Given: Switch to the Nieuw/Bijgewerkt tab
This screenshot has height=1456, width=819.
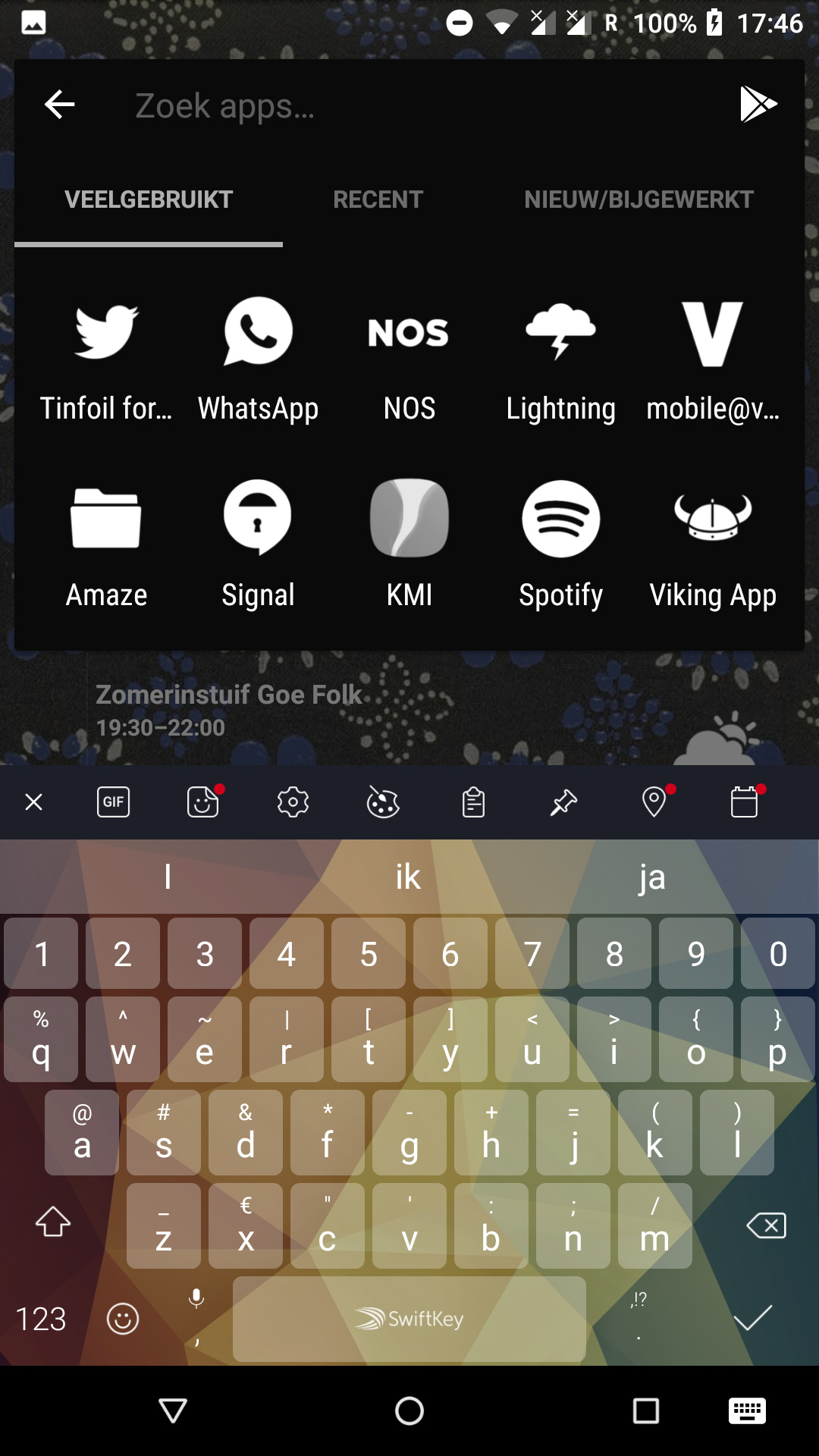Looking at the screenshot, I should [x=639, y=199].
